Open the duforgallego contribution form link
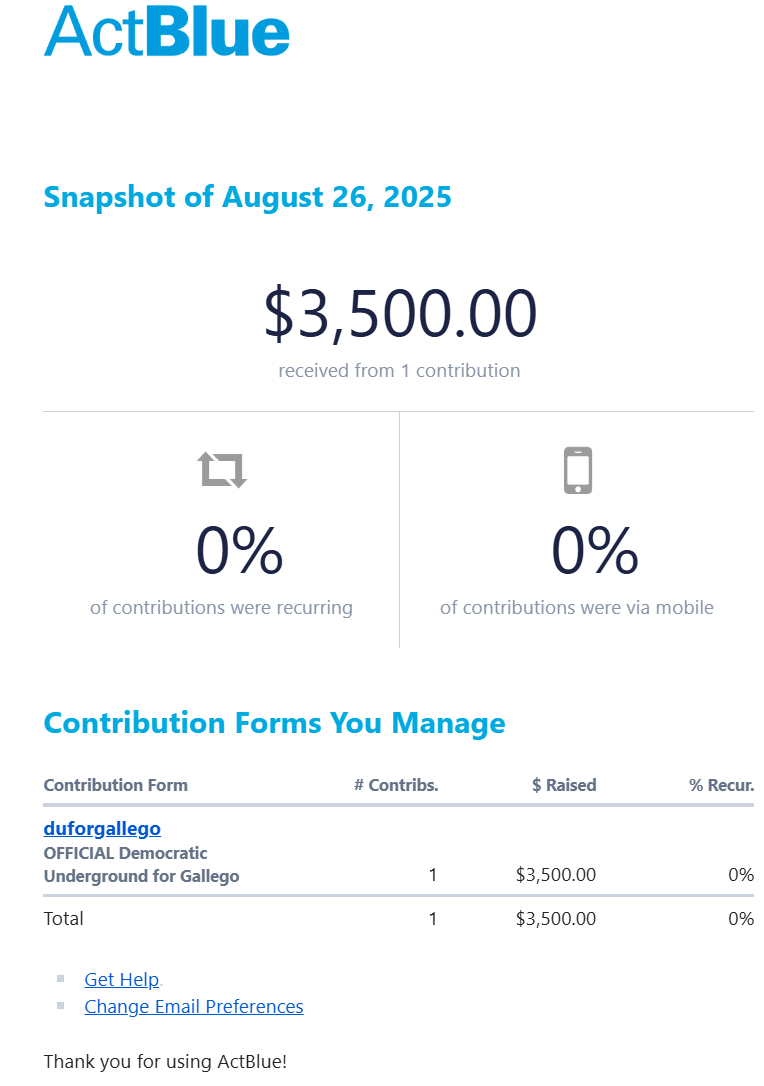 (102, 828)
